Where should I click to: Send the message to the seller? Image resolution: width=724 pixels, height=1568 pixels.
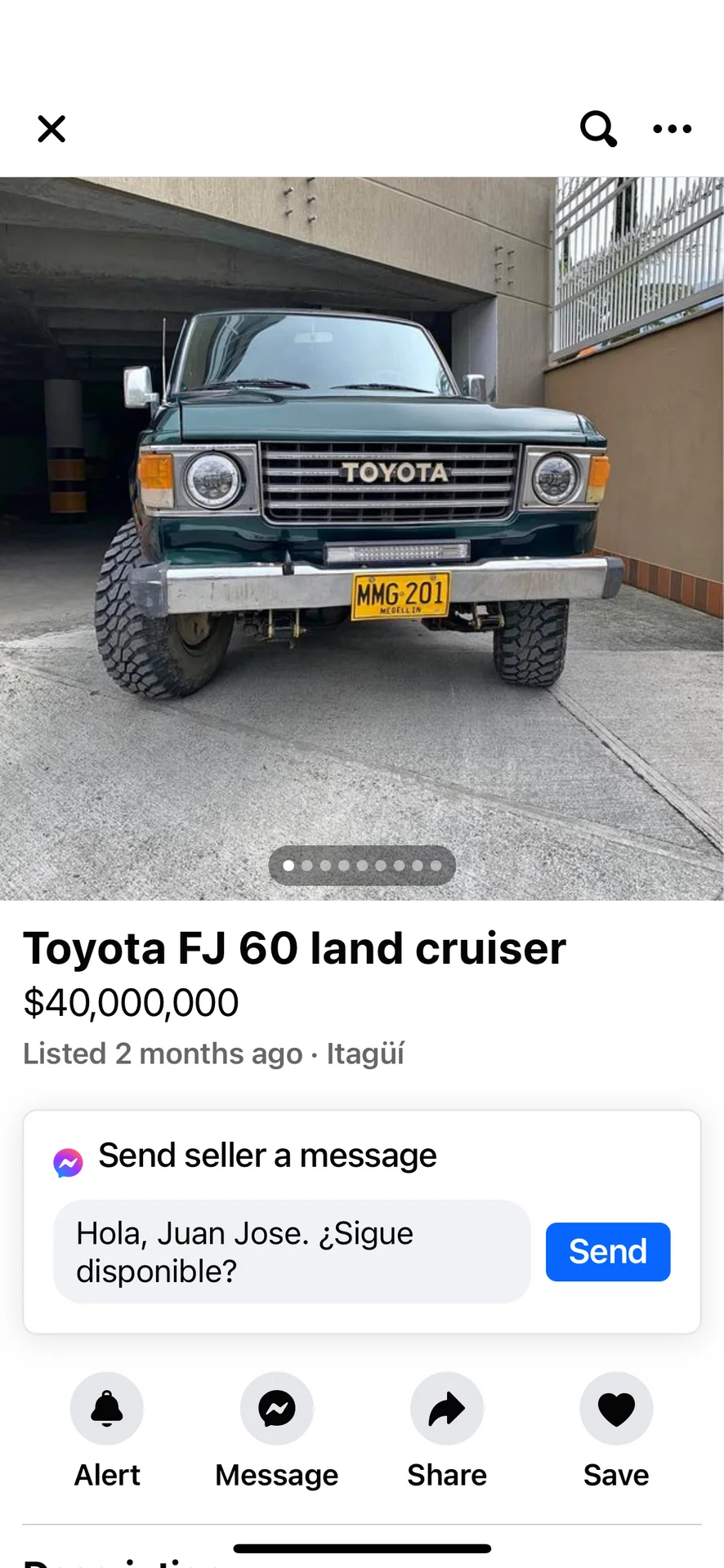click(607, 1251)
